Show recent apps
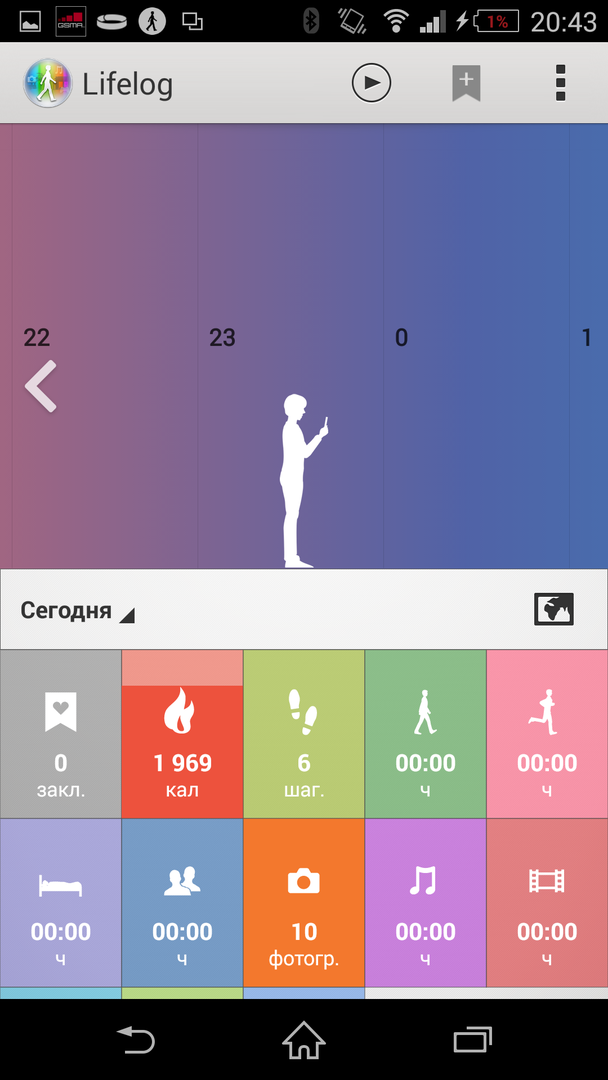Image resolution: width=608 pixels, height=1080 pixels. (472, 1041)
